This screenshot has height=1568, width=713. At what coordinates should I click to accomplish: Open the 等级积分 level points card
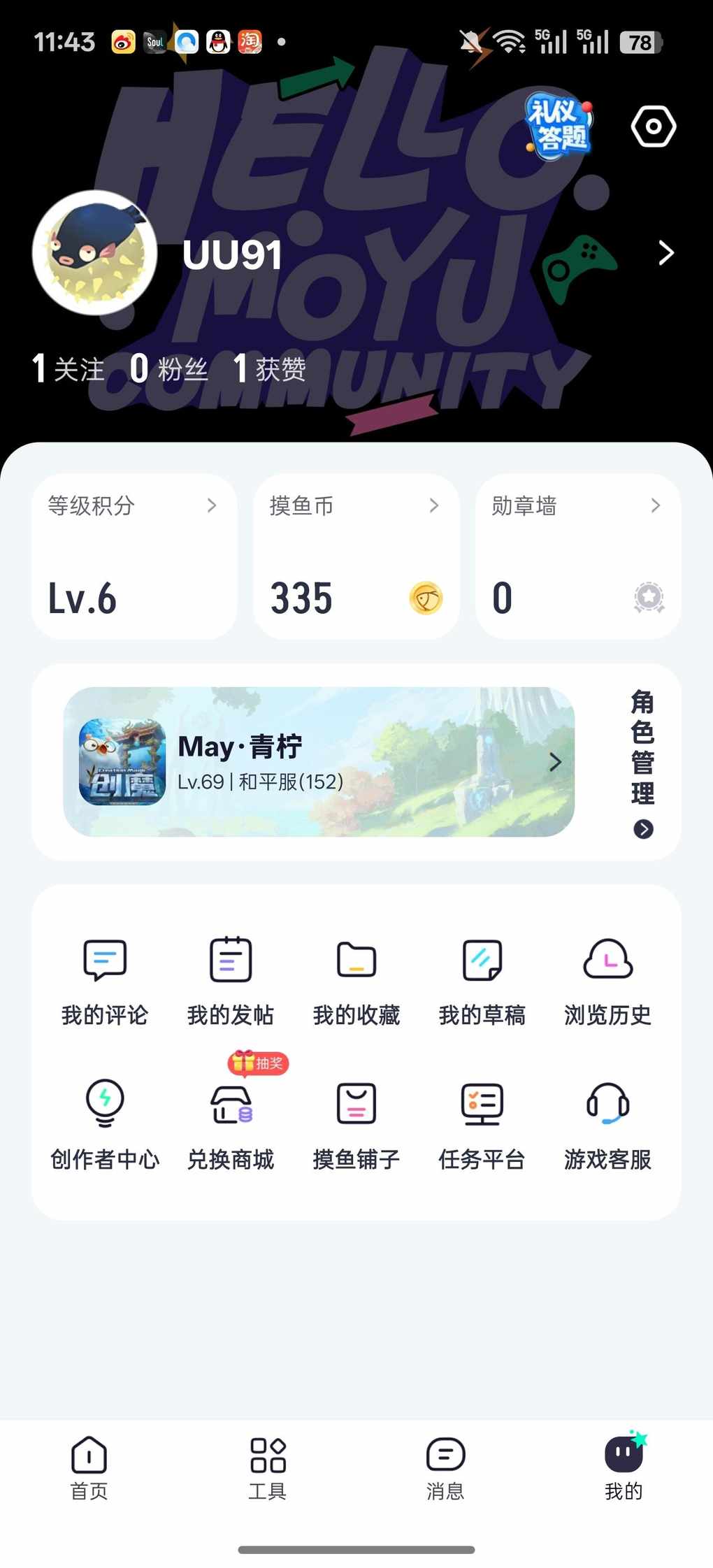(134, 556)
